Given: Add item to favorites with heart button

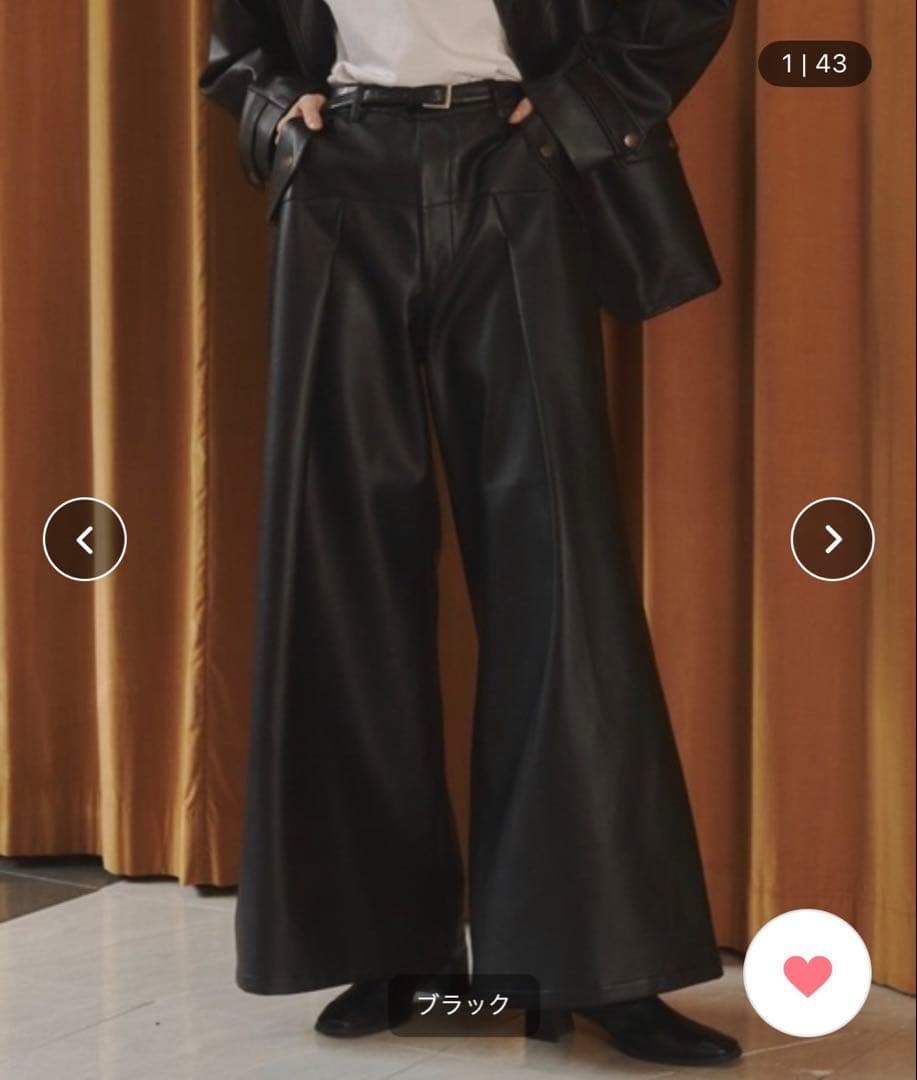Looking at the screenshot, I should point(807,974).
